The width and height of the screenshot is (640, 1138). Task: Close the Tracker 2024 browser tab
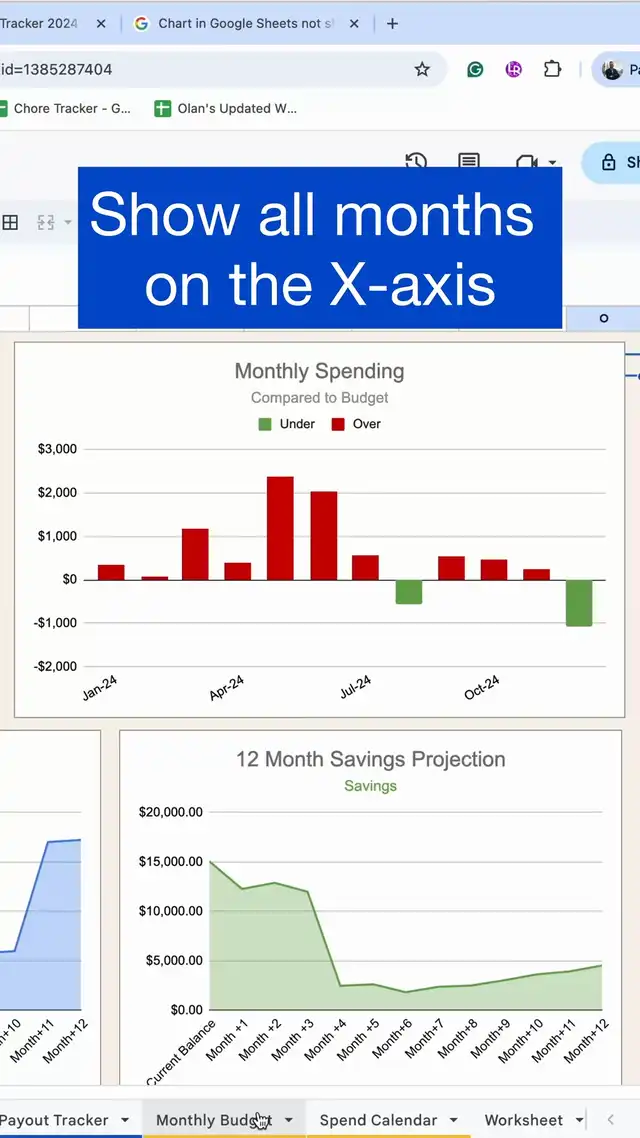click(x=100, y=24)
